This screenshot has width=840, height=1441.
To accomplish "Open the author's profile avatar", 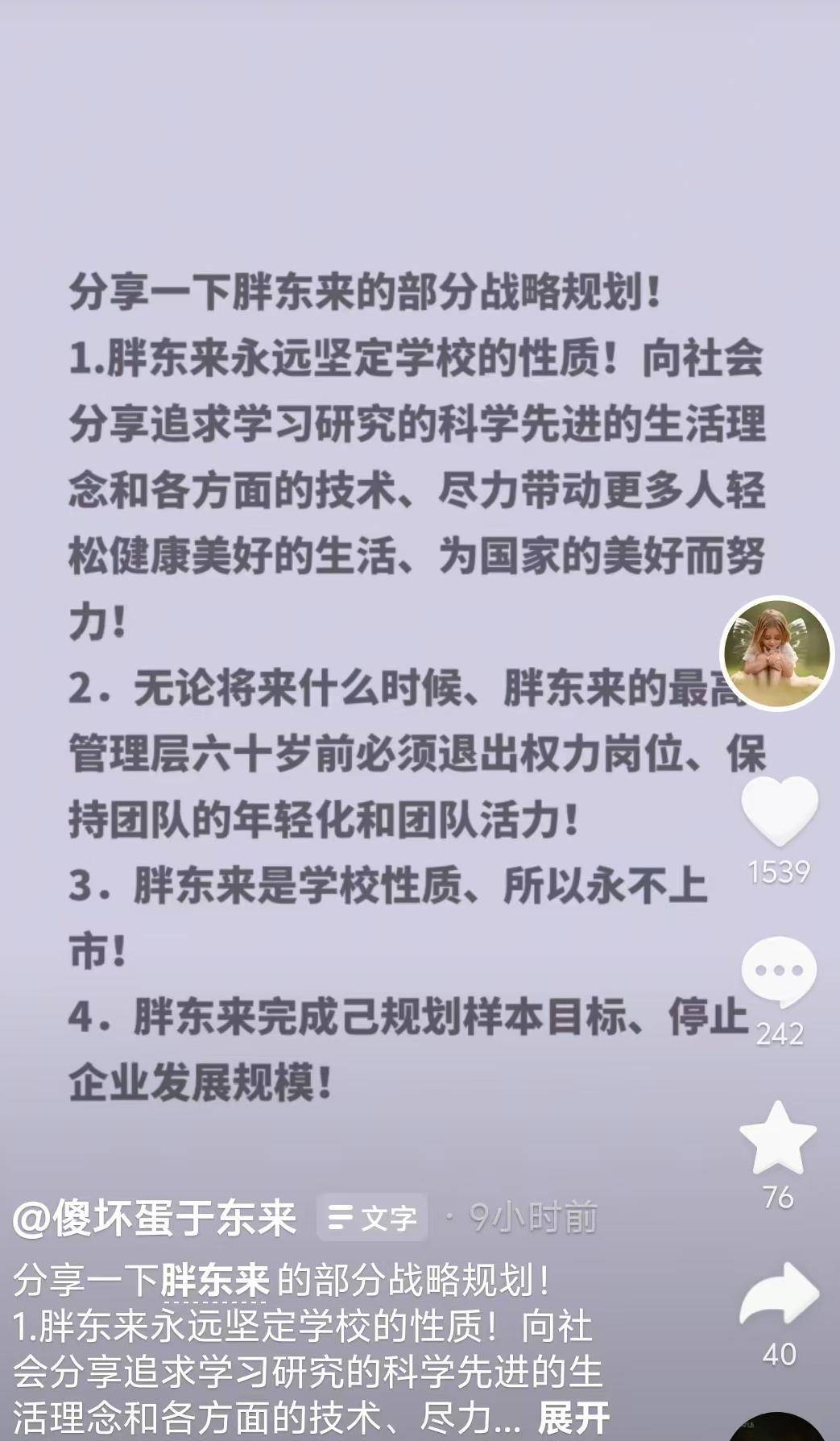I will tap(776, 653).
